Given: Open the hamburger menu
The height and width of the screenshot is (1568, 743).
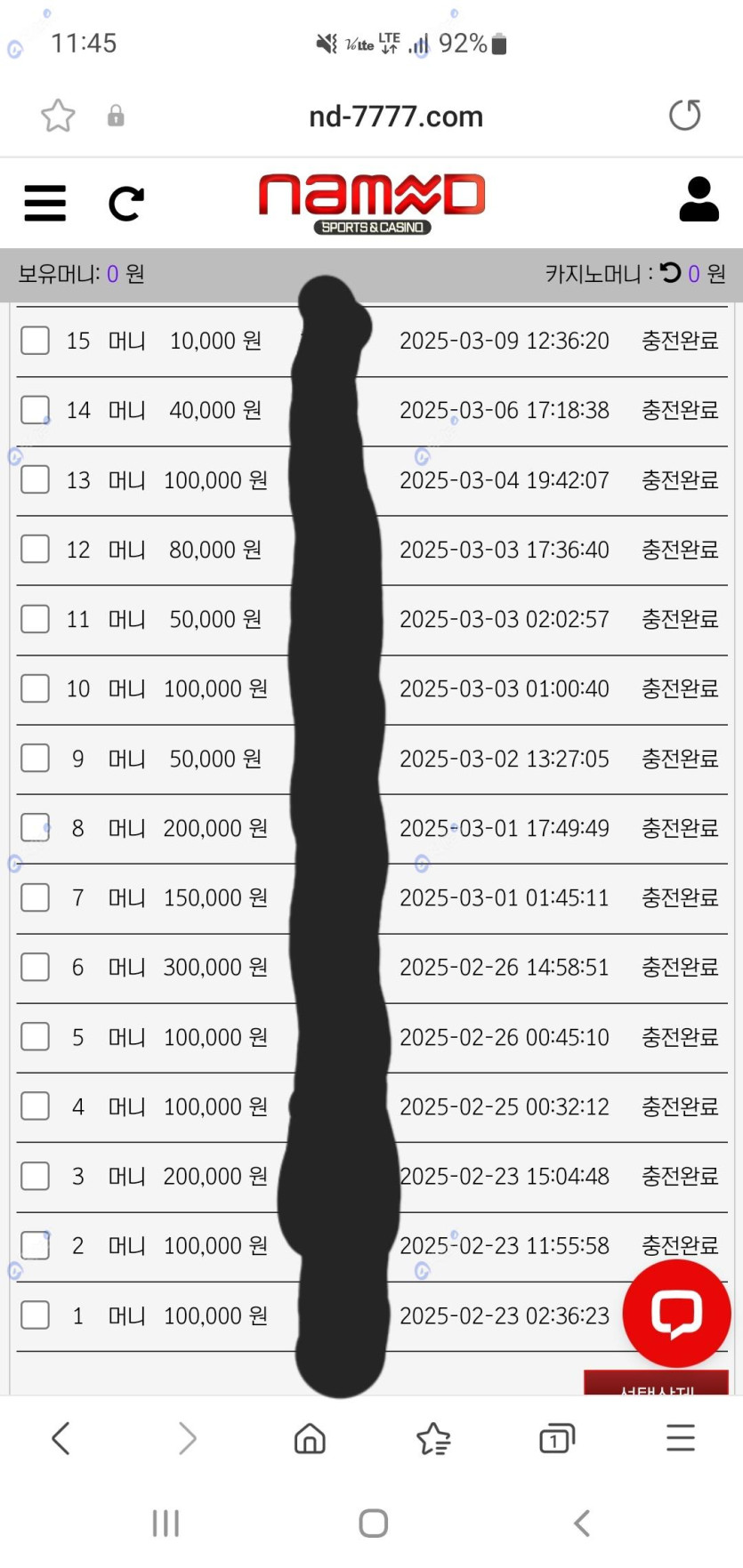Looking at the screenshot, I should coord(44,203).
